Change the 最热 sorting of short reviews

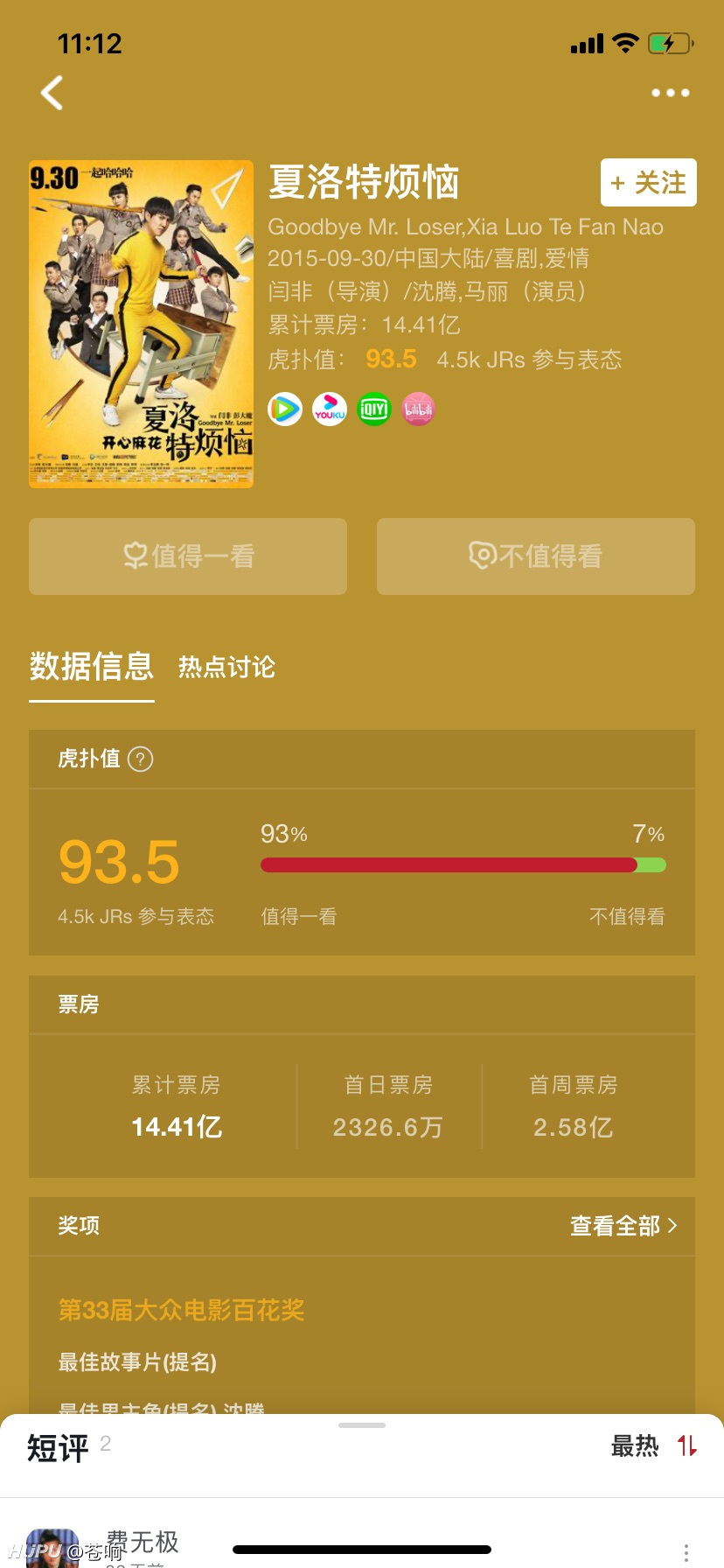654,1446
